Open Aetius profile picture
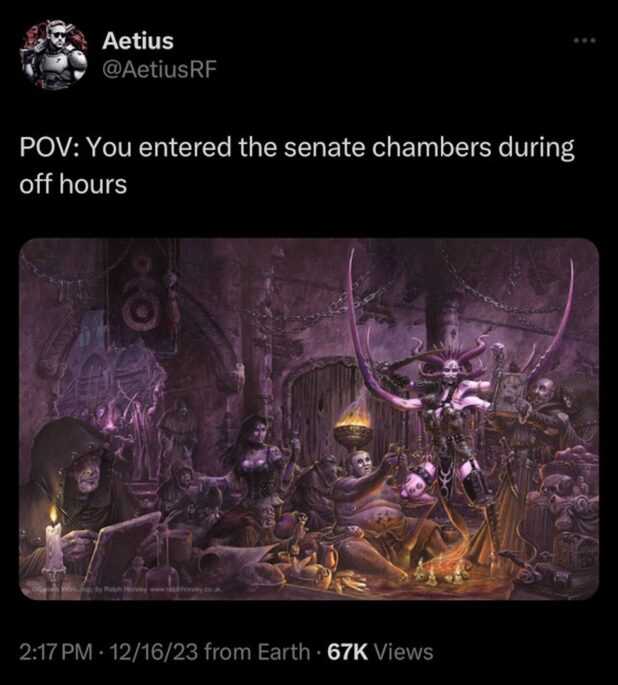This screenshot has height=685, width=618. pyautogui.click(x=54, y=54)
